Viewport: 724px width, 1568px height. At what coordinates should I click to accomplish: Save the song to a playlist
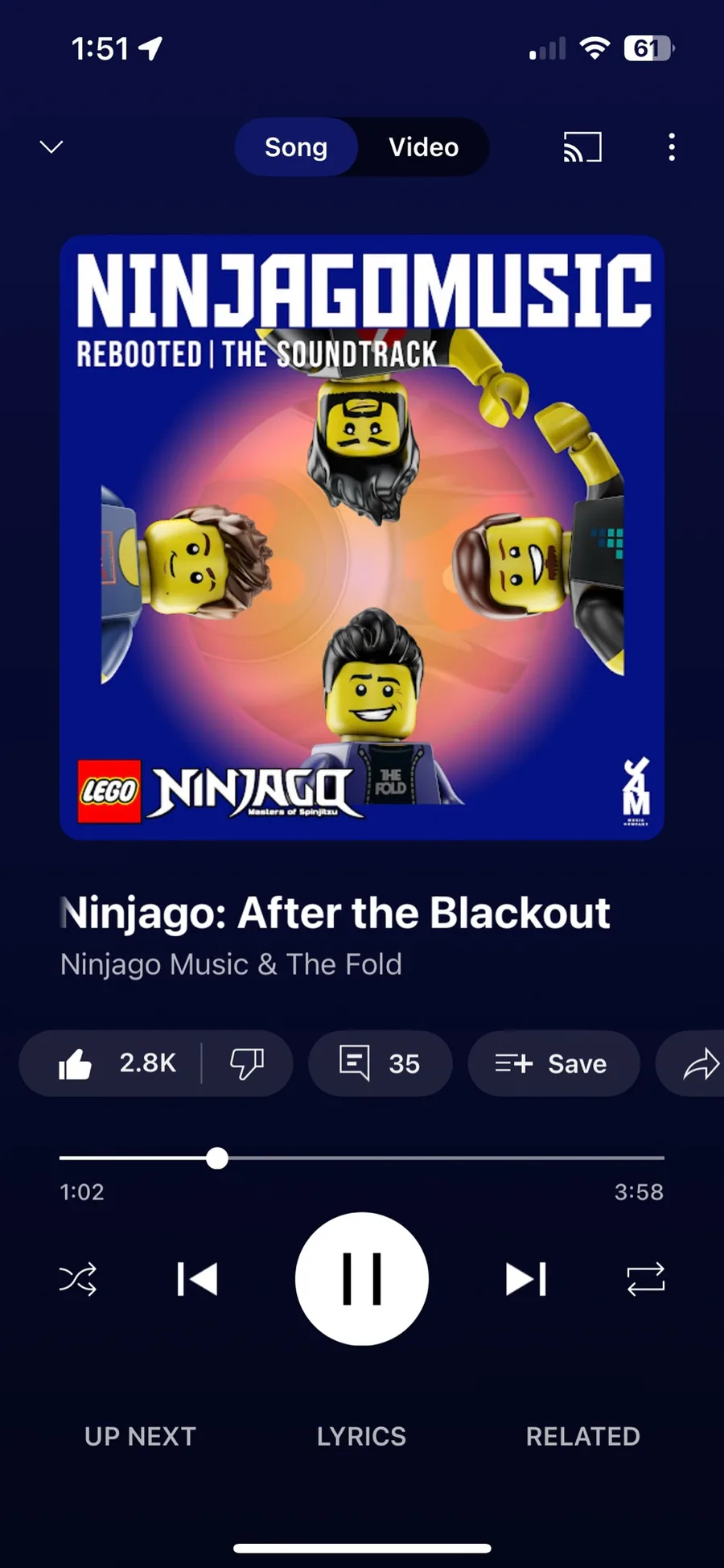[x=553, y=1063]
